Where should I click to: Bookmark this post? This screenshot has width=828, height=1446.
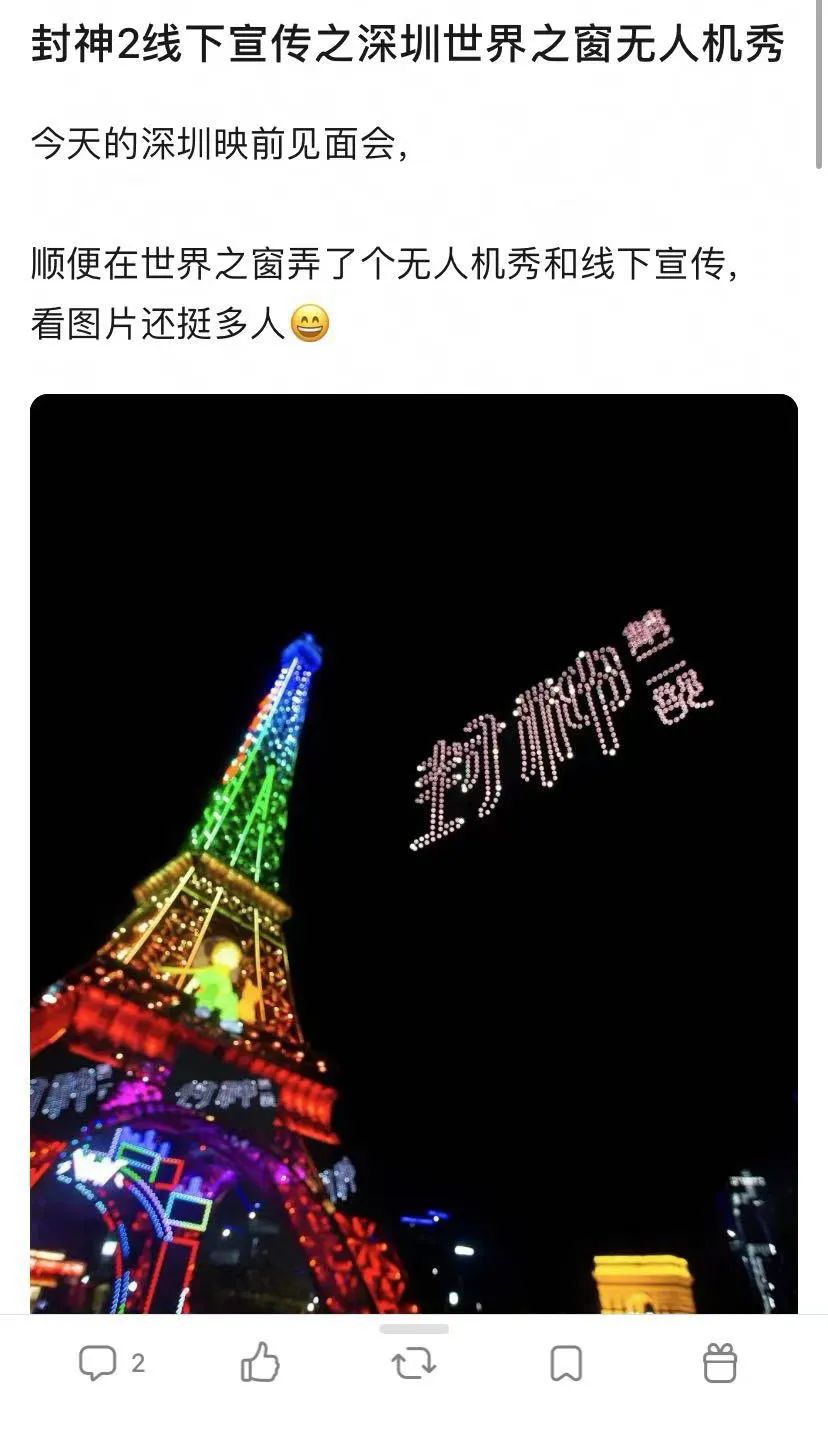pos(566,1362)
